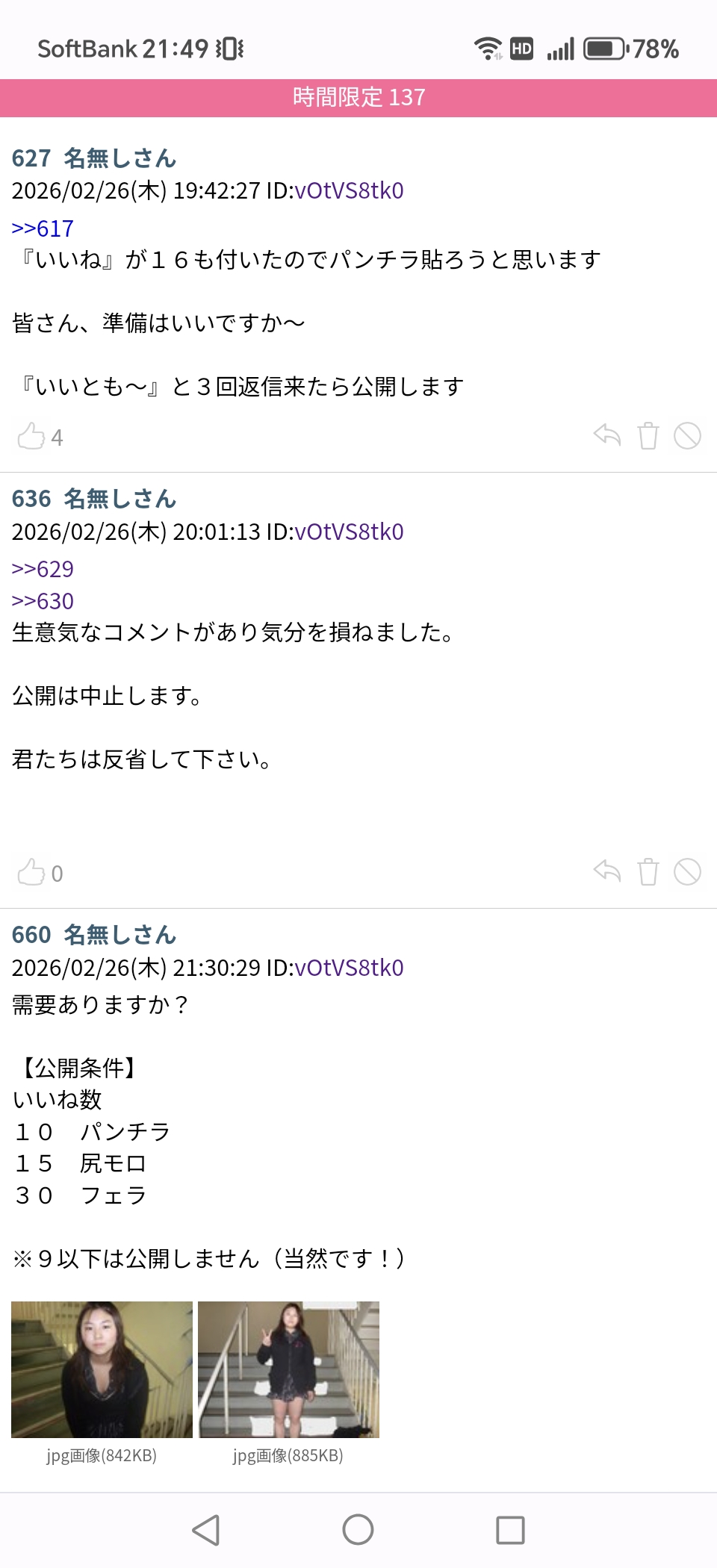The width and height of the screenshot is (717, 1568).
Task: Tap the trash icon on post 627
Action: [648, 435]
